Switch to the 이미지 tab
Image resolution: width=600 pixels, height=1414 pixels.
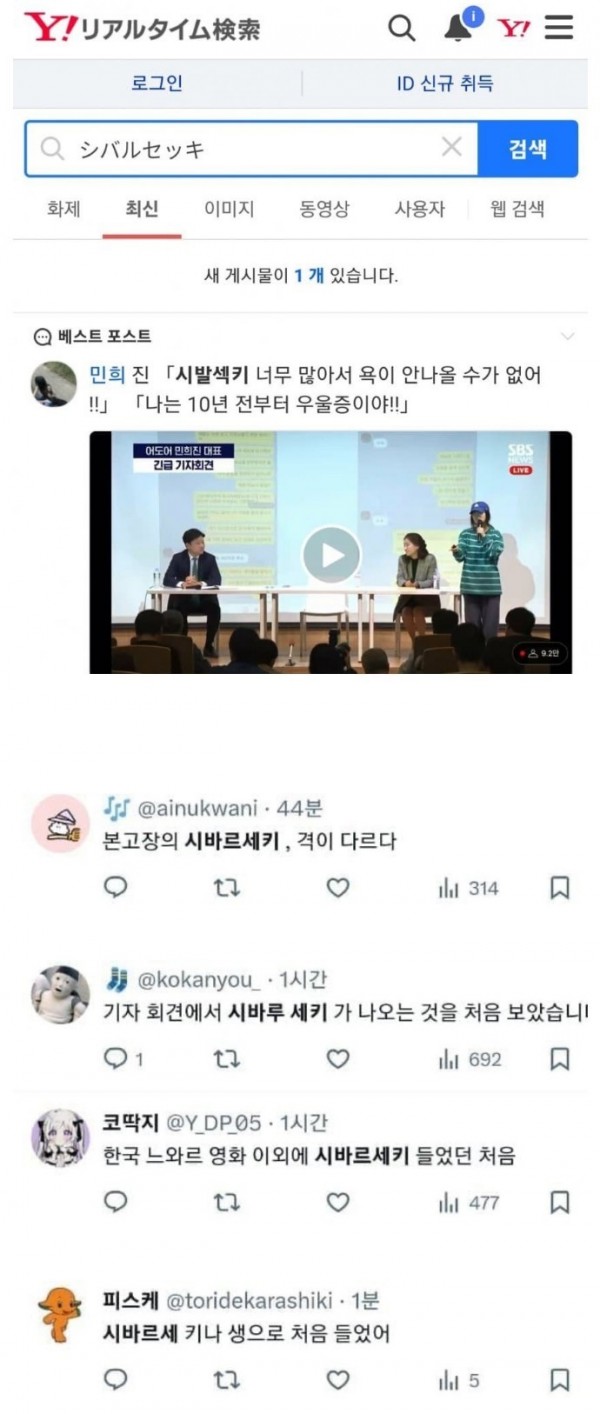[229, 209]
